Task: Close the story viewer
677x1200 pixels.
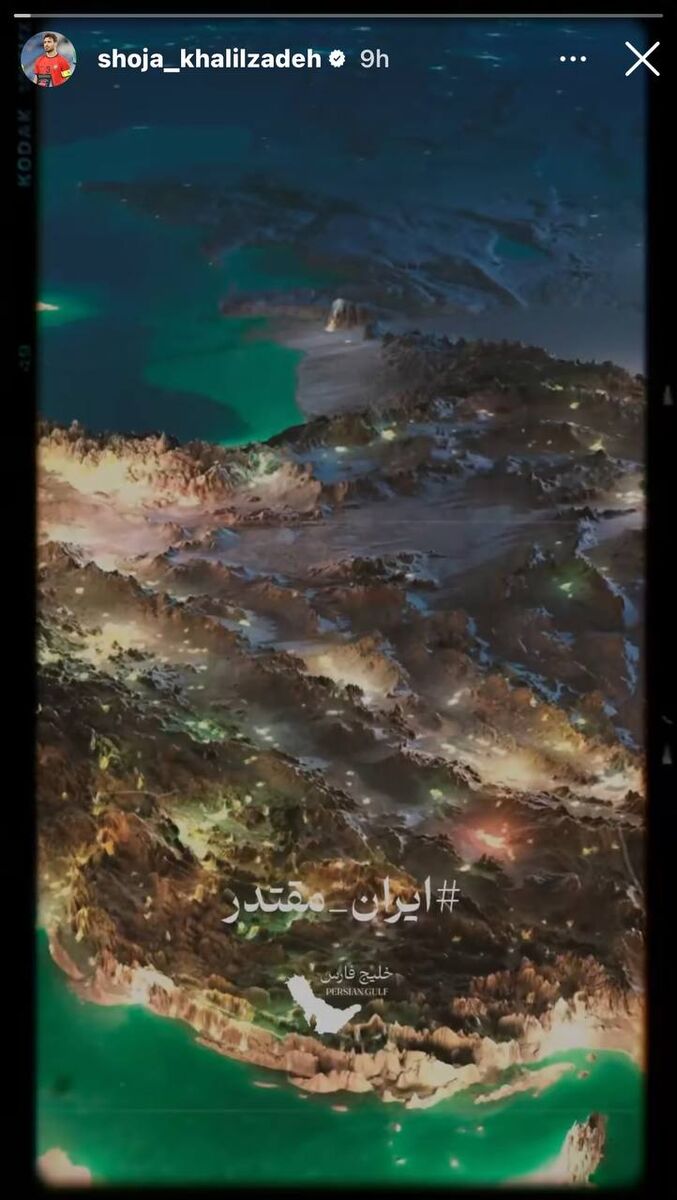Action: pyautogui.click(x=642, y=59)
